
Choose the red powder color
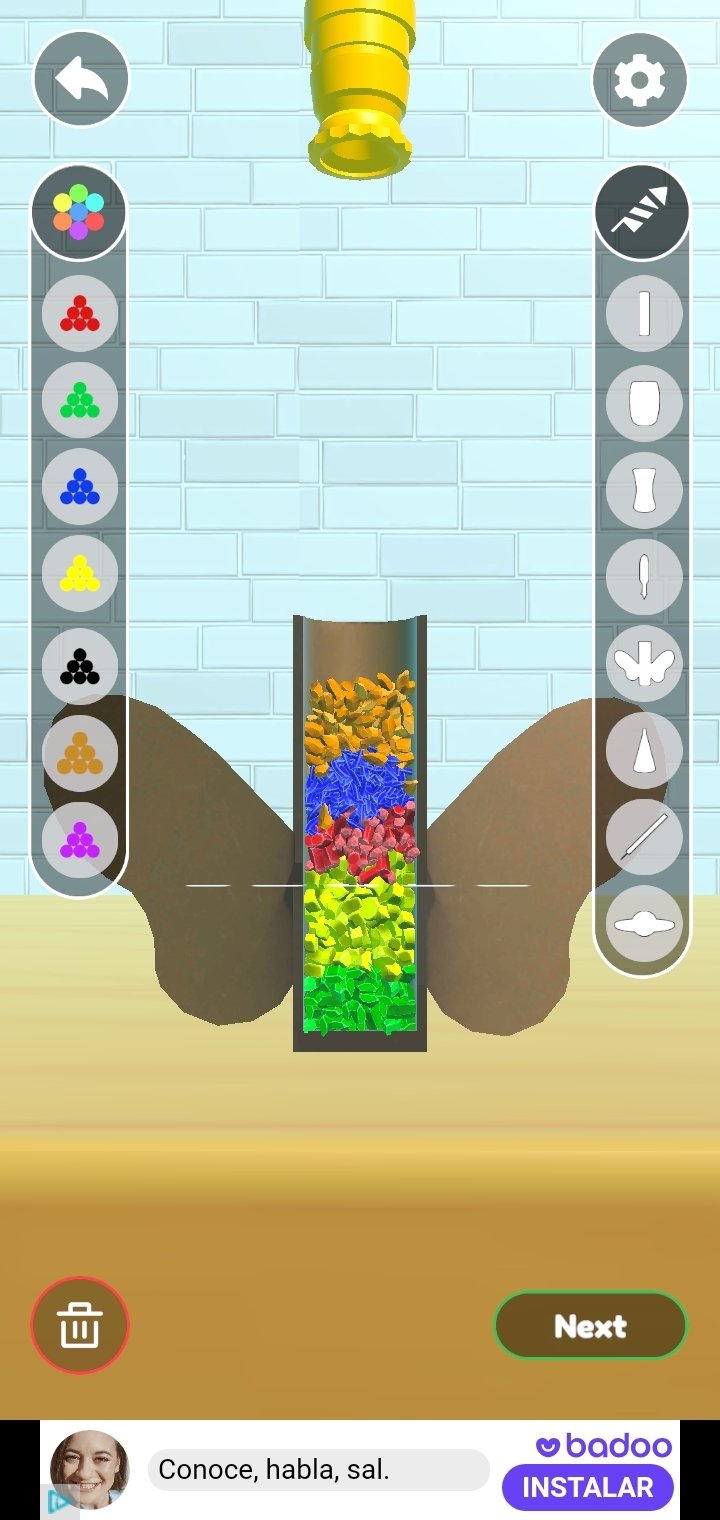pos(80,314)
